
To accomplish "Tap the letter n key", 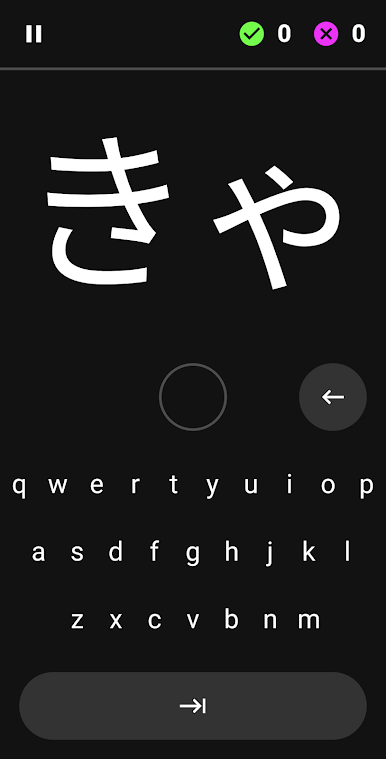I will (x=270, y=620).
